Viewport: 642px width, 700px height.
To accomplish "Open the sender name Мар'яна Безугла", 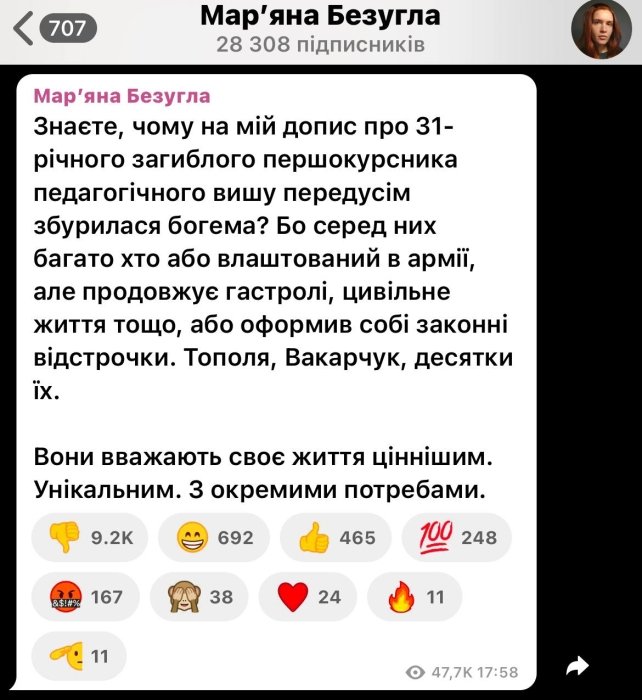I will 122,96.
